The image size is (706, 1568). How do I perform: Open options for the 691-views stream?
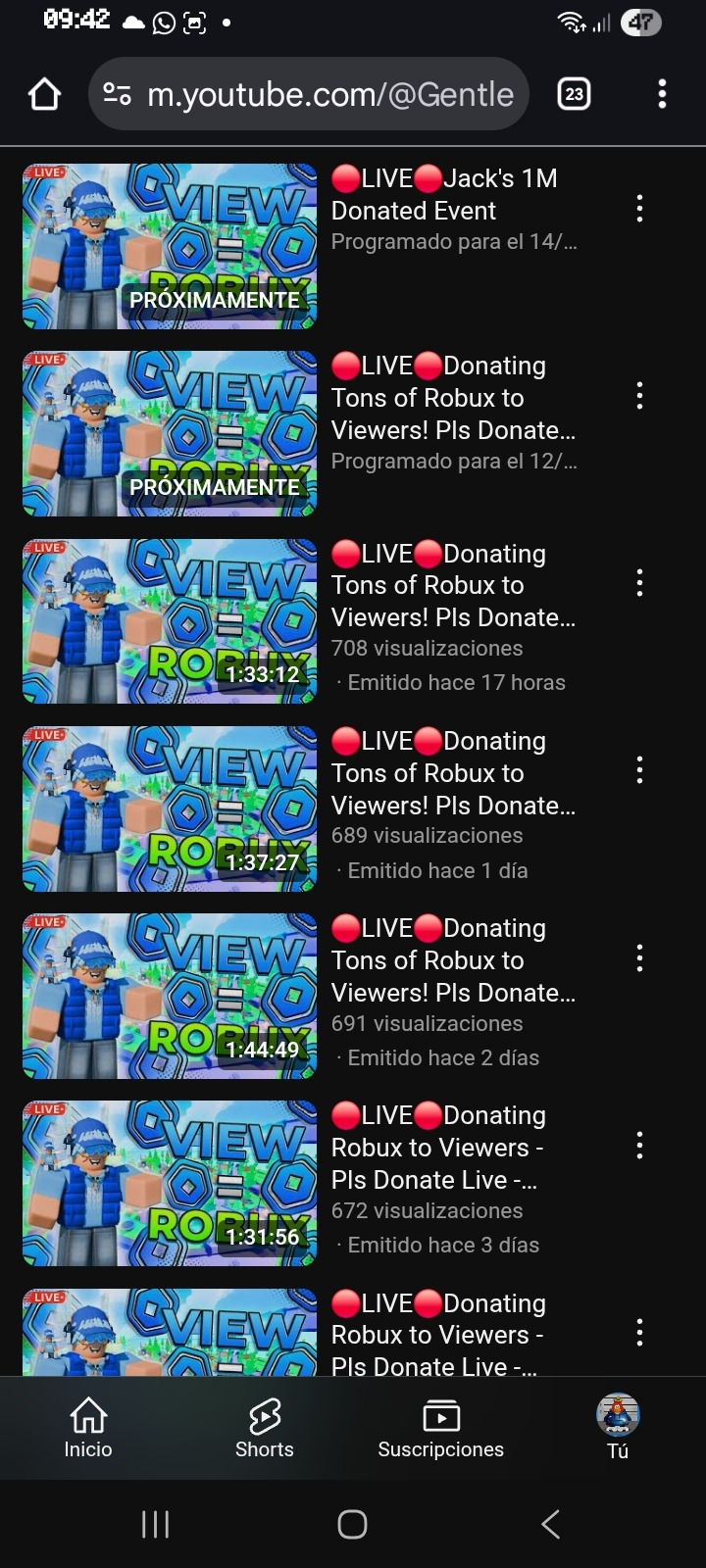639,958
